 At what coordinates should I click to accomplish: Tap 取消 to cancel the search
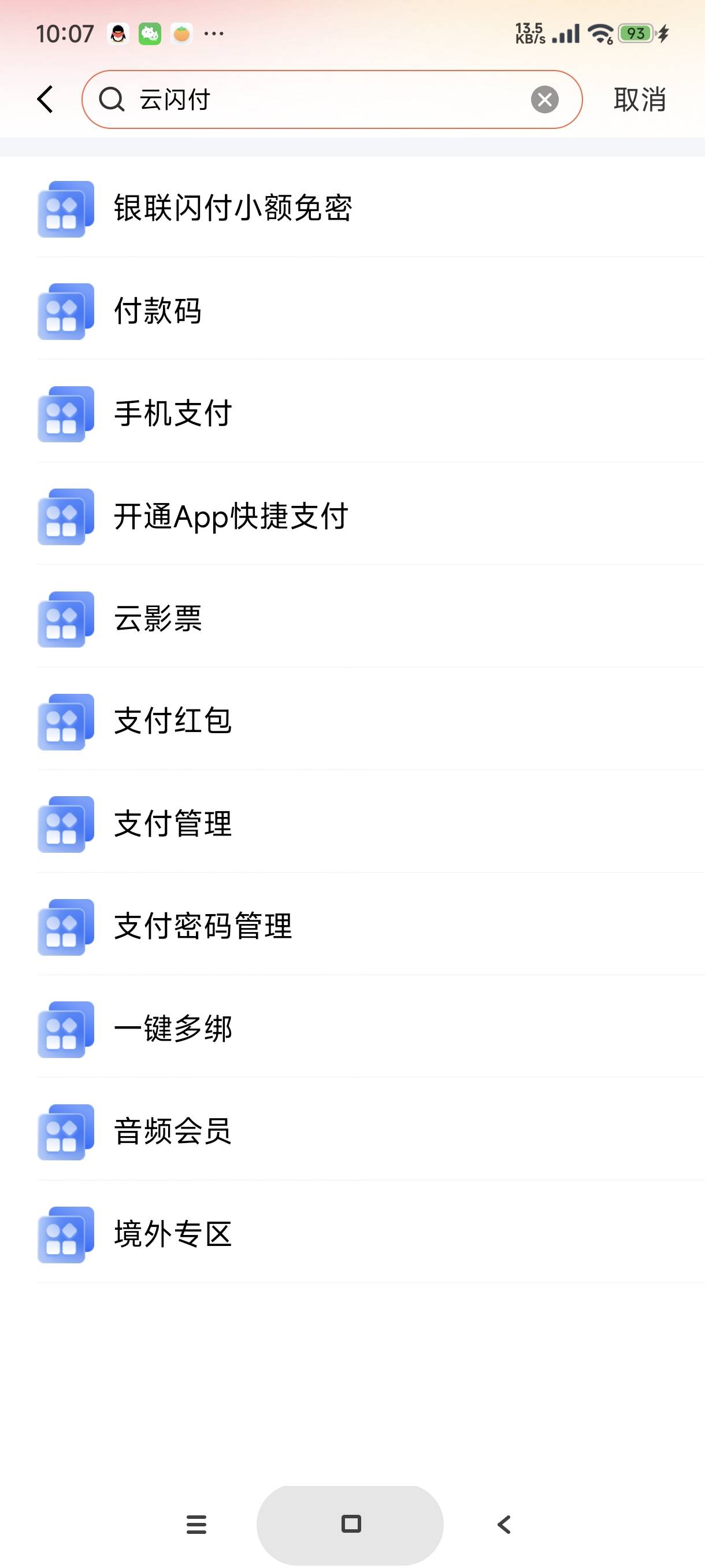pyautogui.click(x=639, y=99)
